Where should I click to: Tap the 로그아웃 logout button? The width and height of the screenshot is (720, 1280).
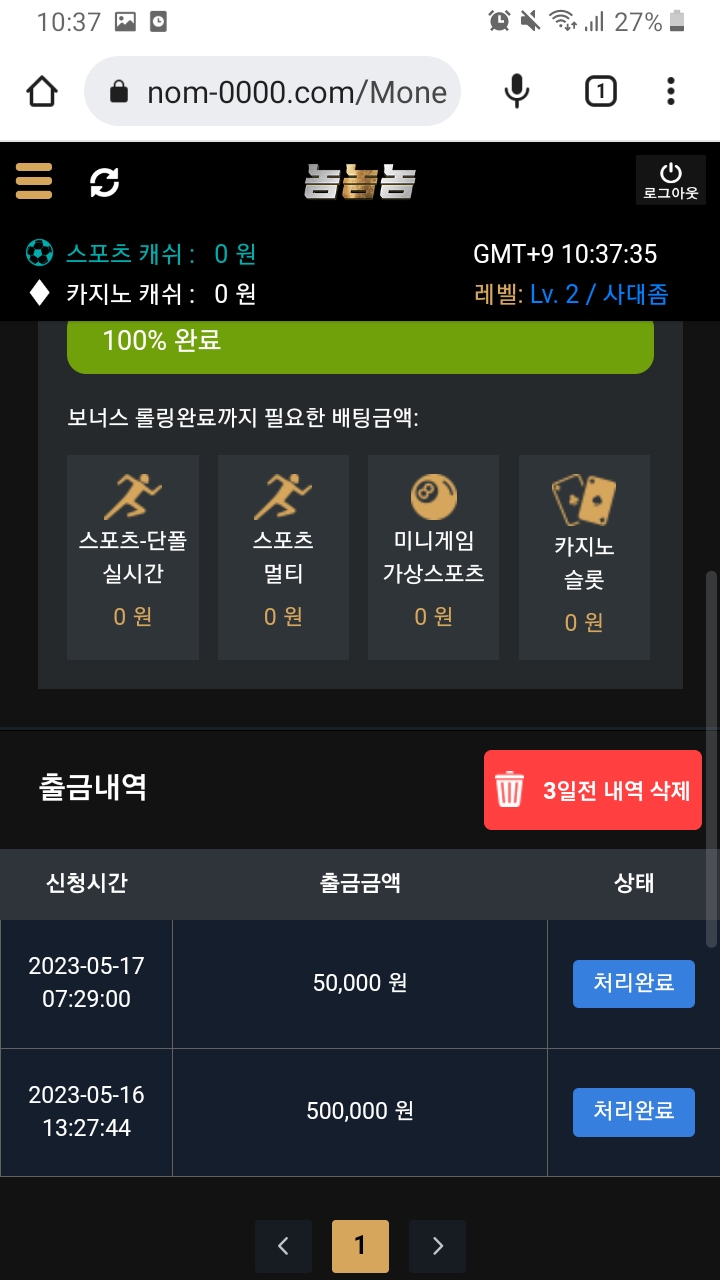tap(671, 180)
